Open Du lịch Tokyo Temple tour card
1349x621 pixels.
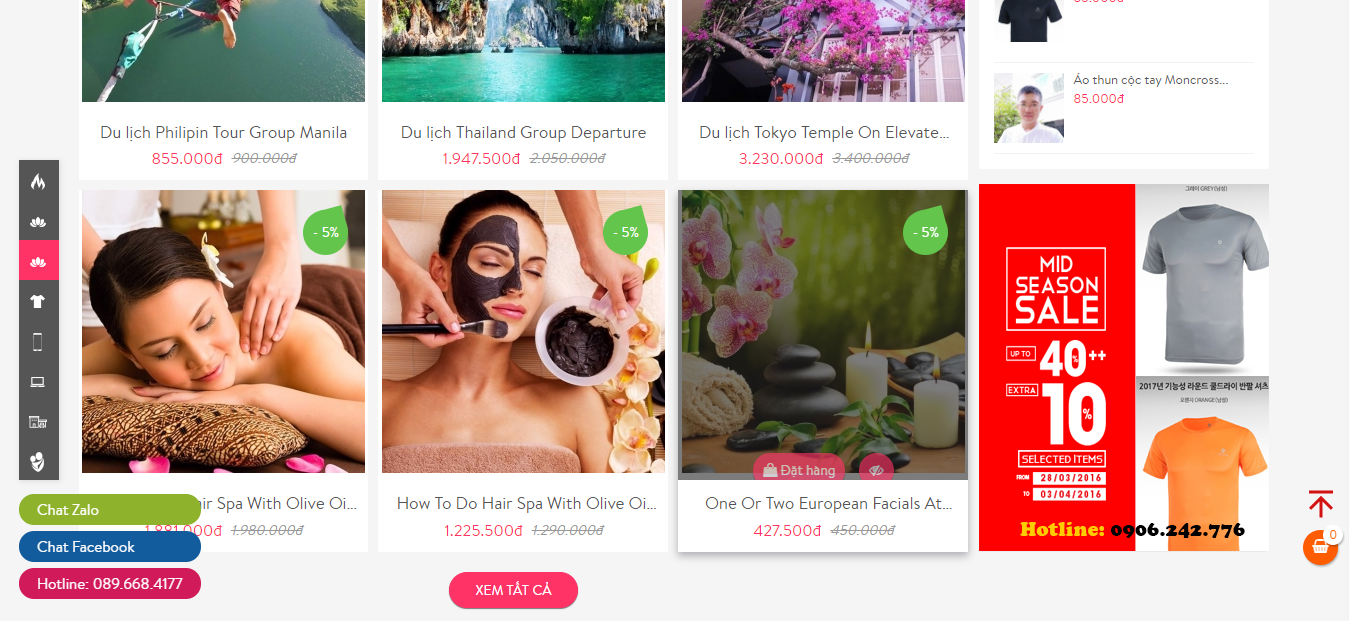pos(823,132)
